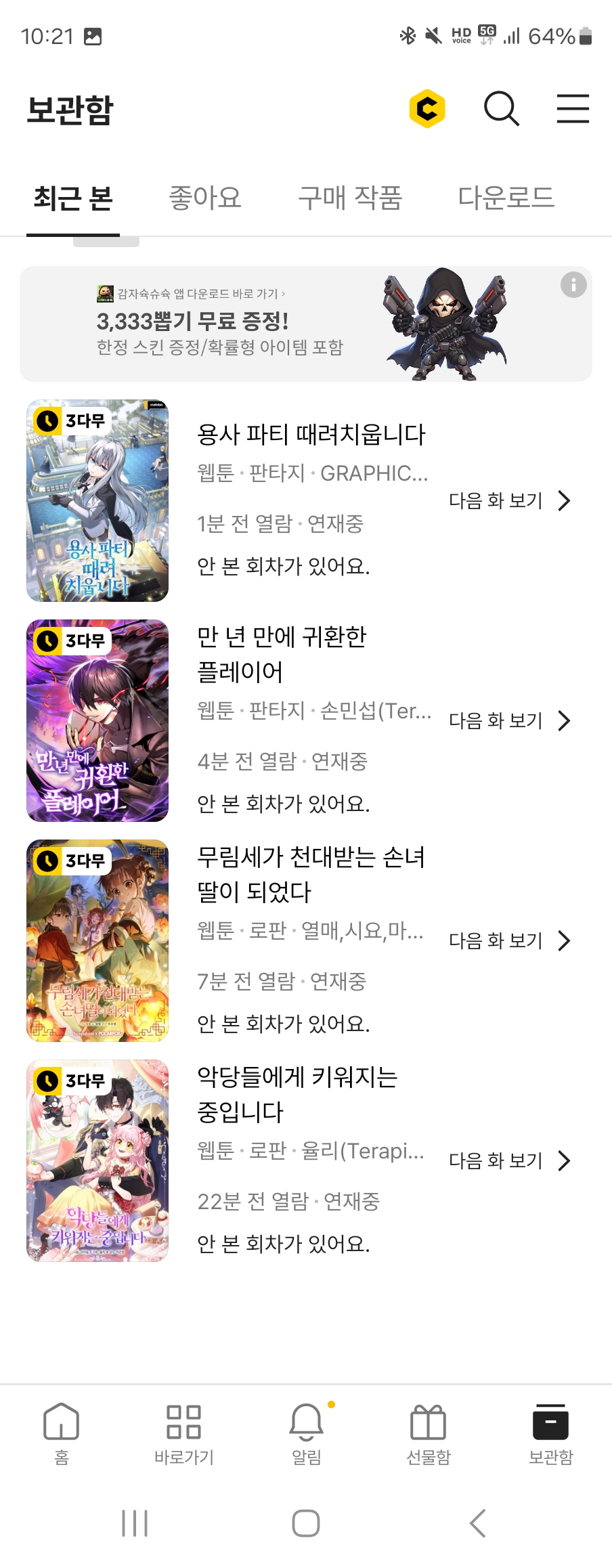Viewport: 612px width, 1568px height.
Task: View next episode of 용사 파티 때려치웁니다
Action: (x=509, y=501)
